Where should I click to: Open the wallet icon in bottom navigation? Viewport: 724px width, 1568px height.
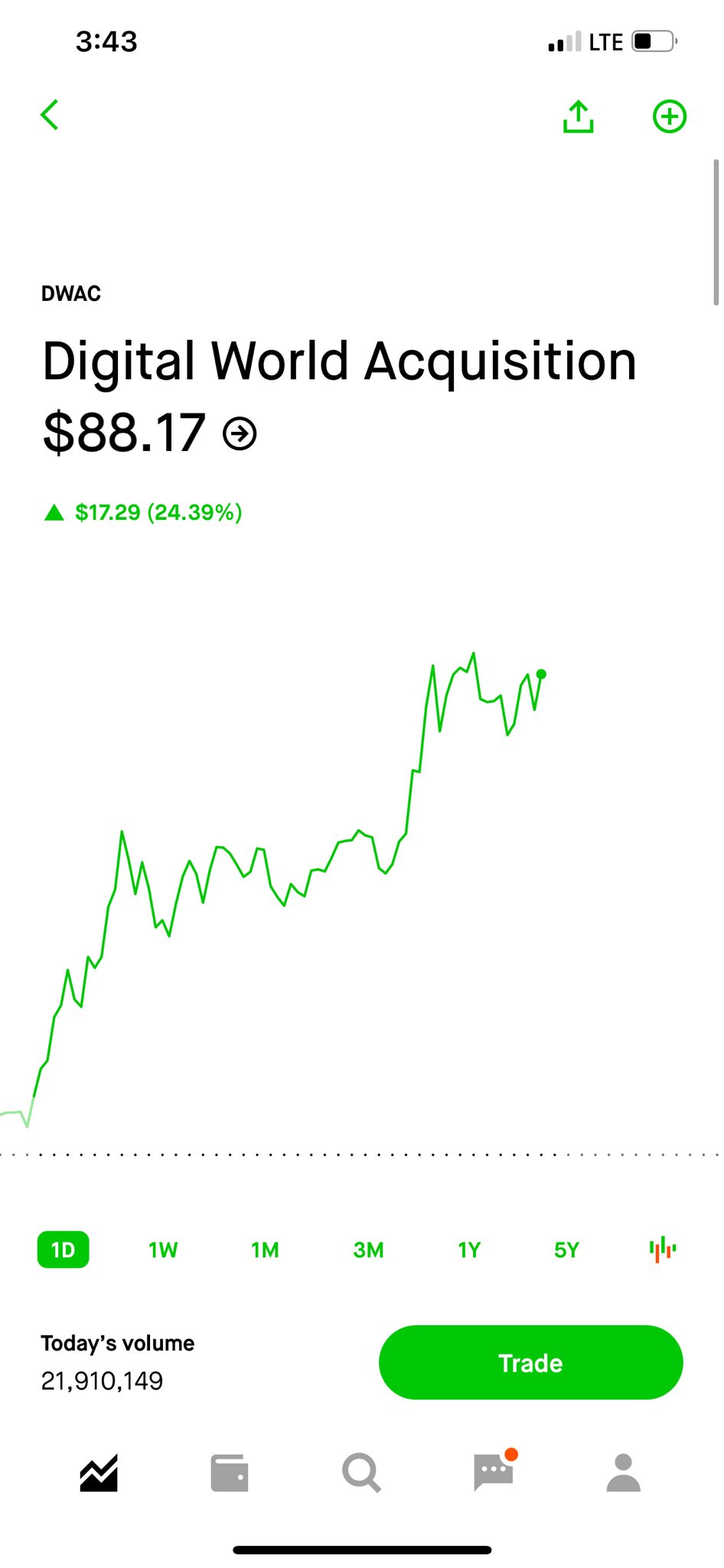click(230, 1472)
